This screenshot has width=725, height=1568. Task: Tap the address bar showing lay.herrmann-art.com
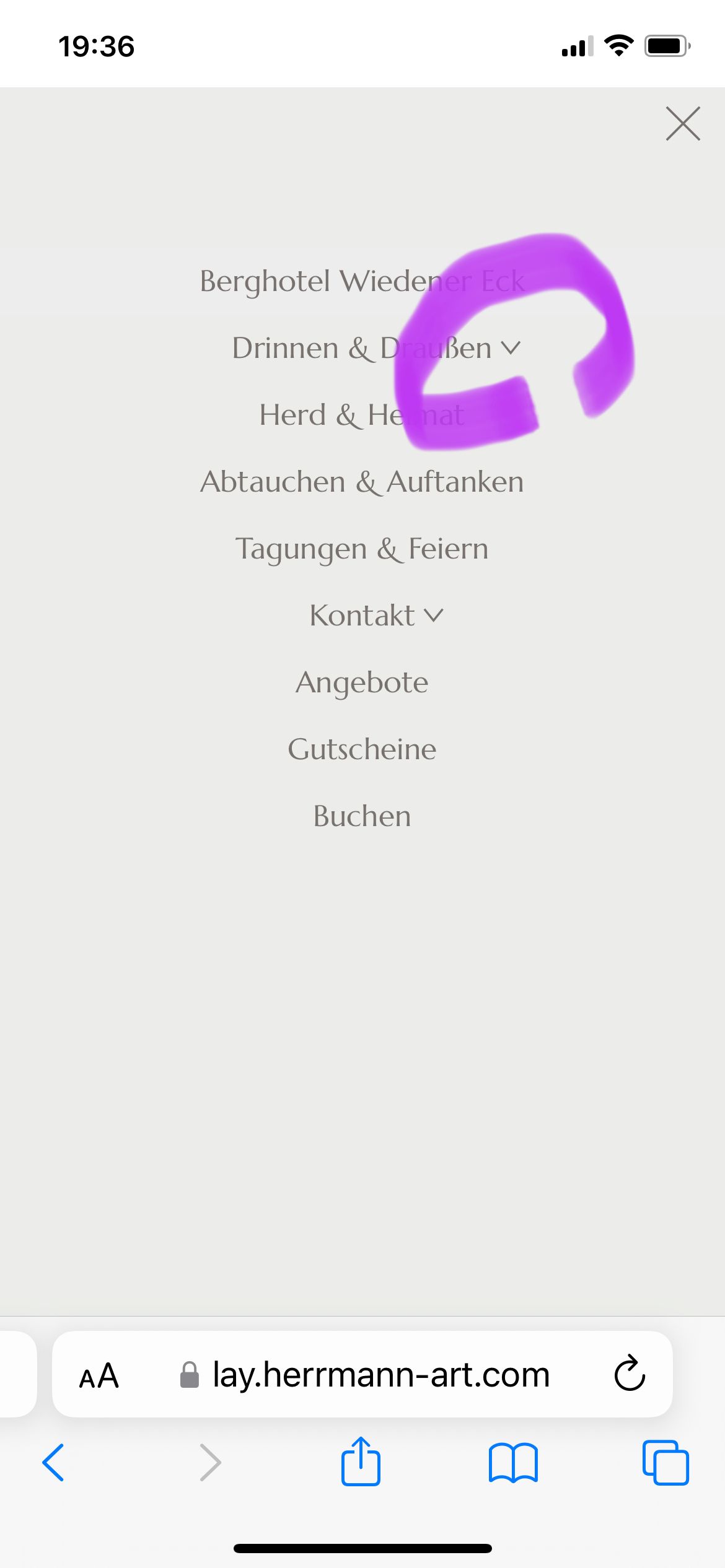380,1376
